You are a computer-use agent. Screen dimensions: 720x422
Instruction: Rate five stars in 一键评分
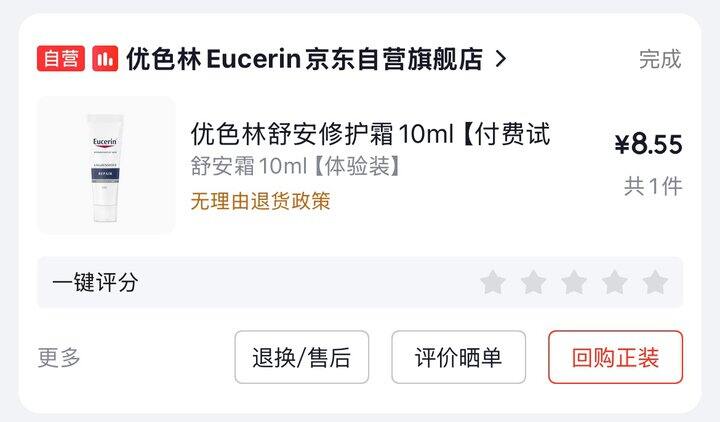[x=655, y=282]
